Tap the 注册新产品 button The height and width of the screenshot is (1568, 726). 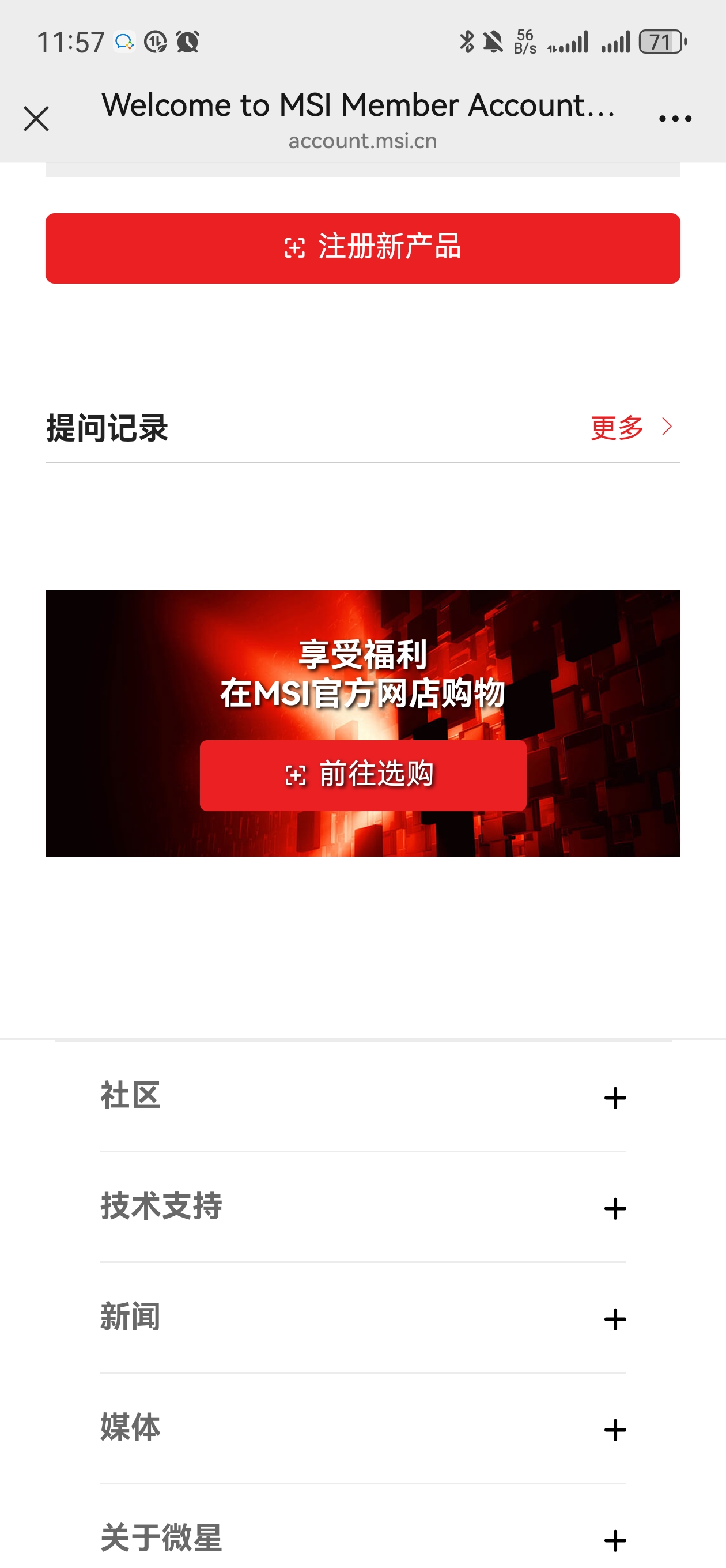point(362,248)
